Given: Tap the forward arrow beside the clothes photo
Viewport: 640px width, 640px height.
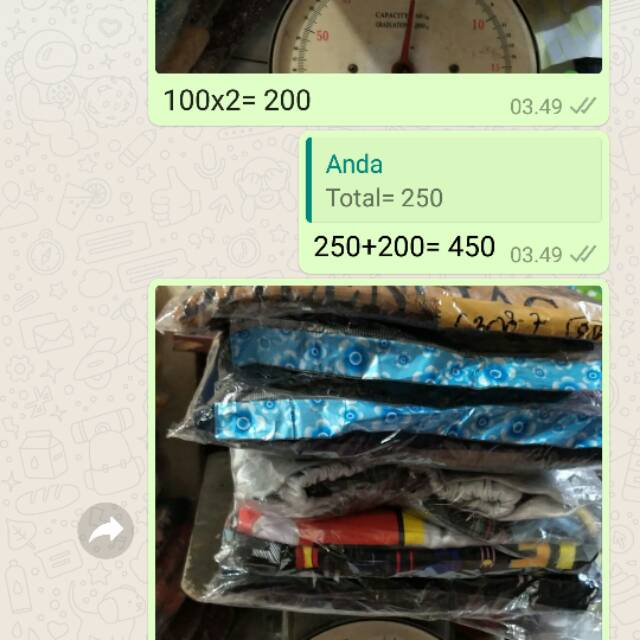Looking at the screenshot, I should click(x=106, y=530).
